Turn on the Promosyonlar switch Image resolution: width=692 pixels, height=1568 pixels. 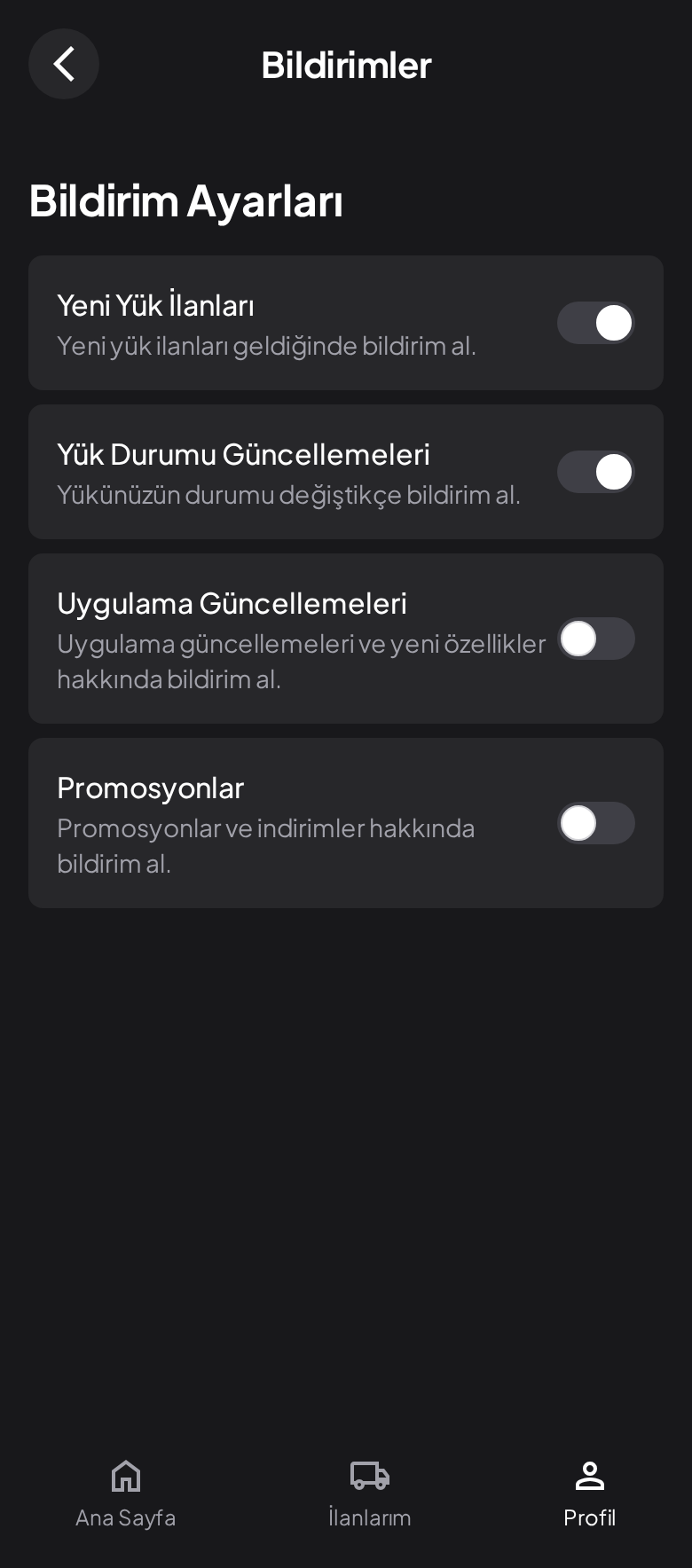(595, 823)
